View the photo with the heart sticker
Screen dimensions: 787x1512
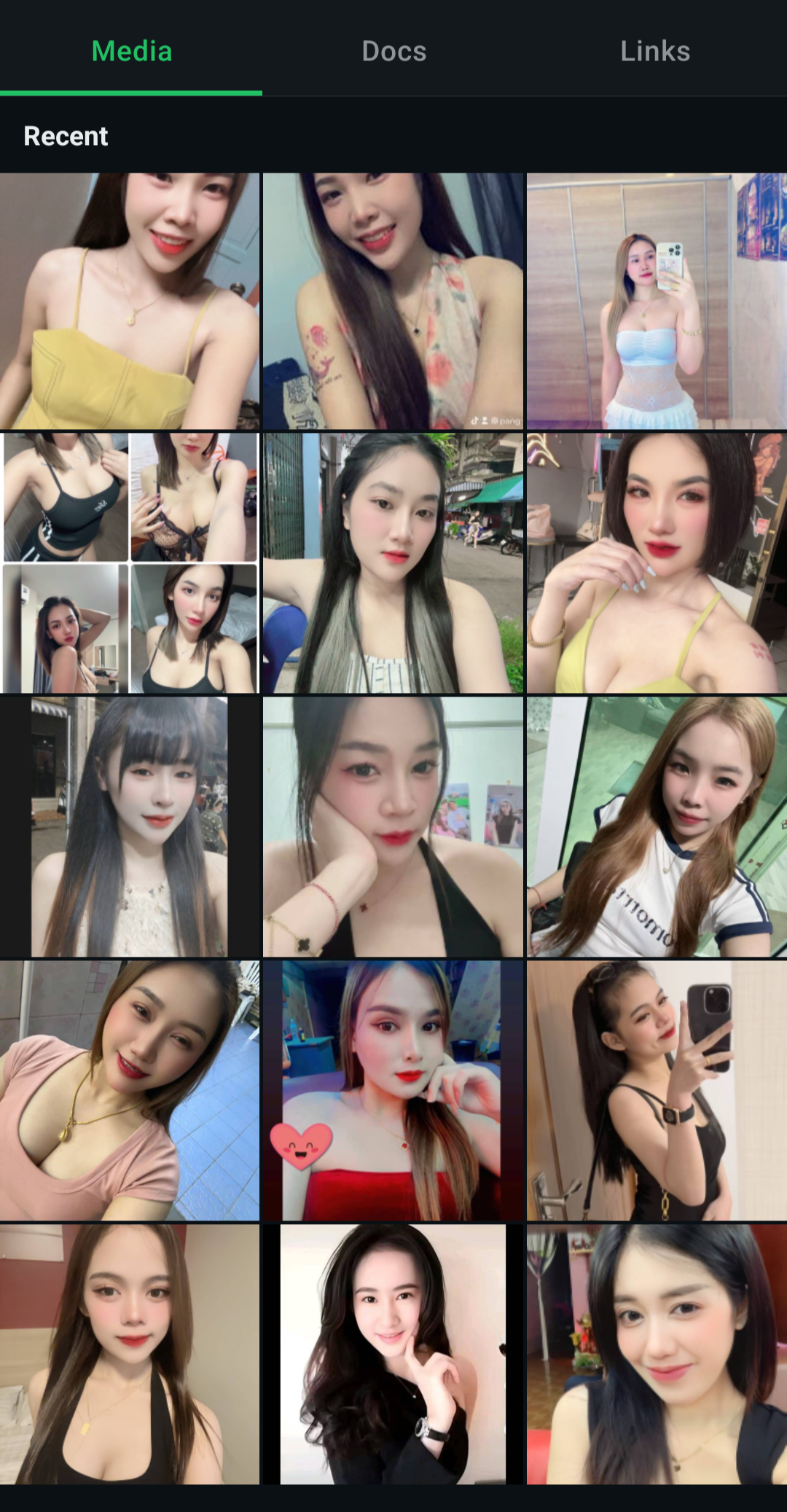(393, 1090)
